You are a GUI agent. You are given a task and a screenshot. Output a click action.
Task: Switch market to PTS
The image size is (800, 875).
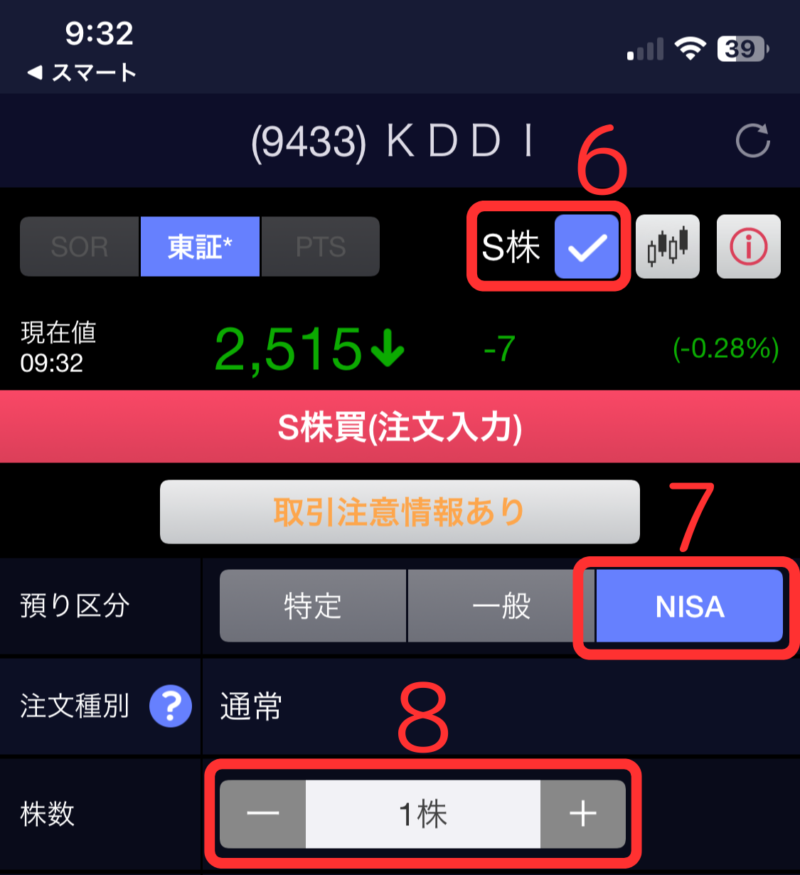tap(320, 247)
